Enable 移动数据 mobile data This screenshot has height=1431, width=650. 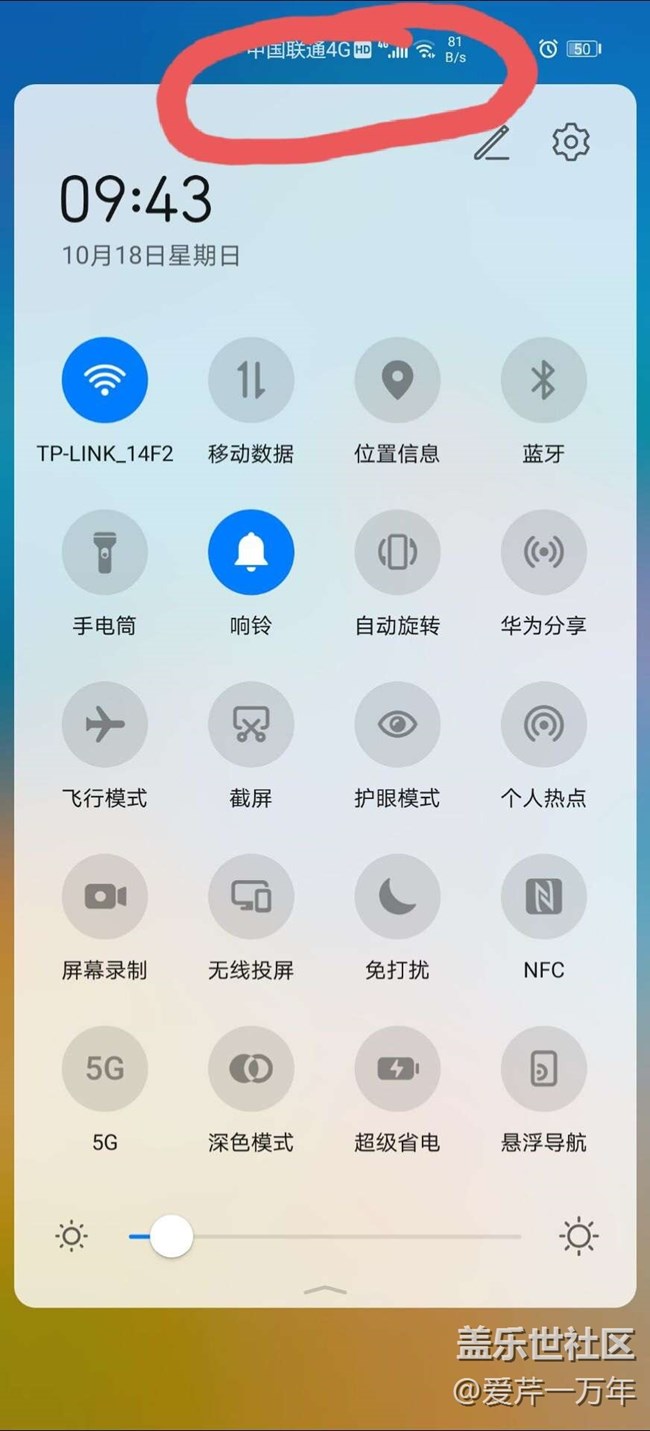pyautogui.click(x=251, y=380)
